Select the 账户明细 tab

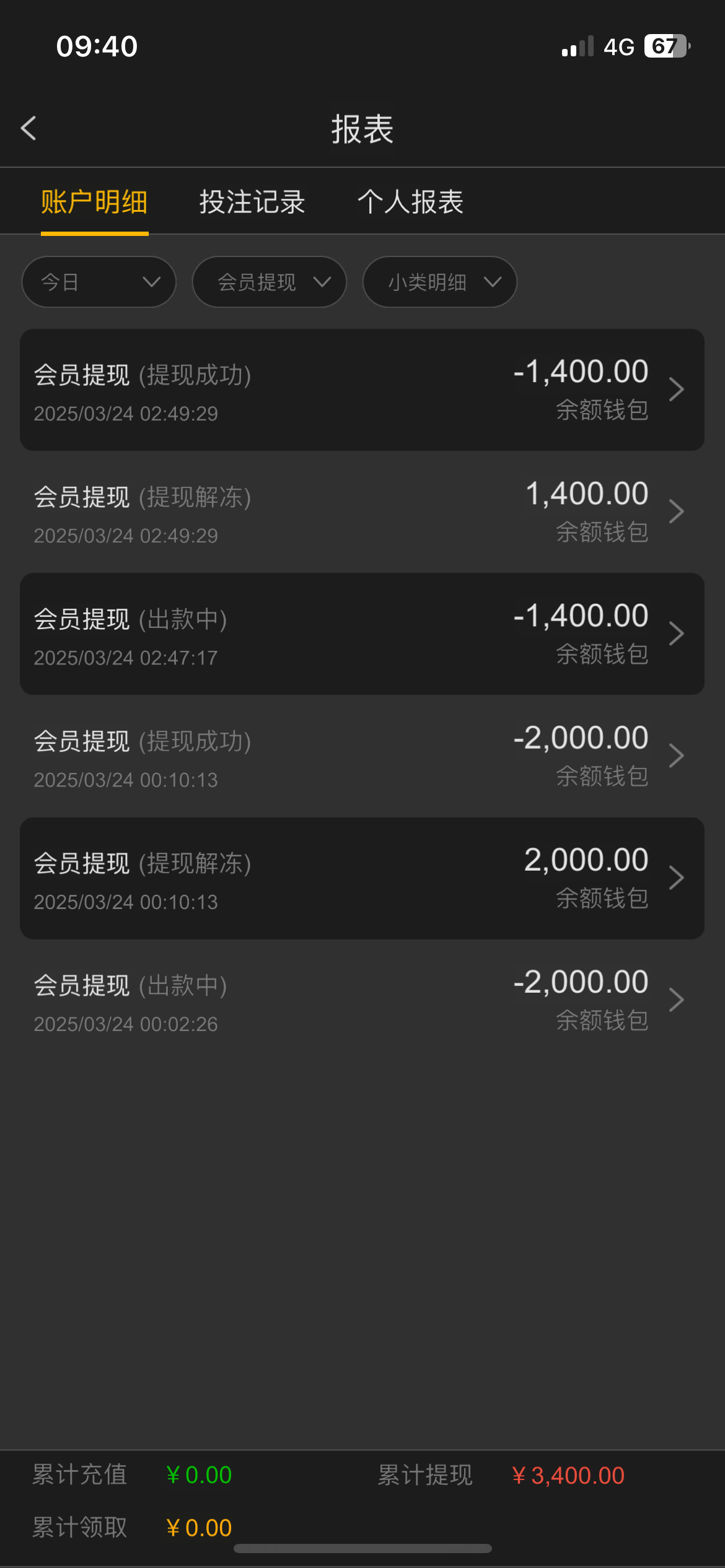[94, 202]
